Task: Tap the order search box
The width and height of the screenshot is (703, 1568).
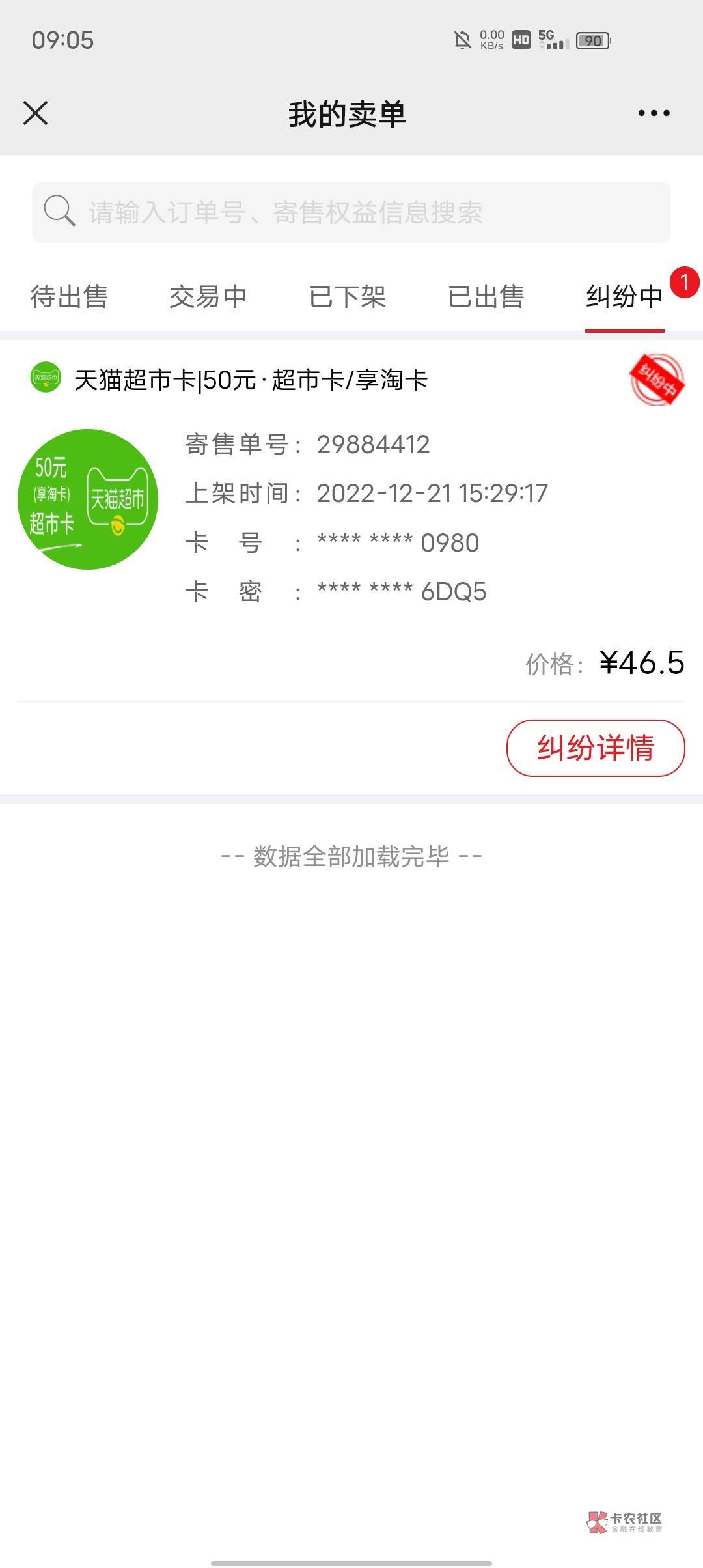Action: pyautogui.click(x=351, y=212)
